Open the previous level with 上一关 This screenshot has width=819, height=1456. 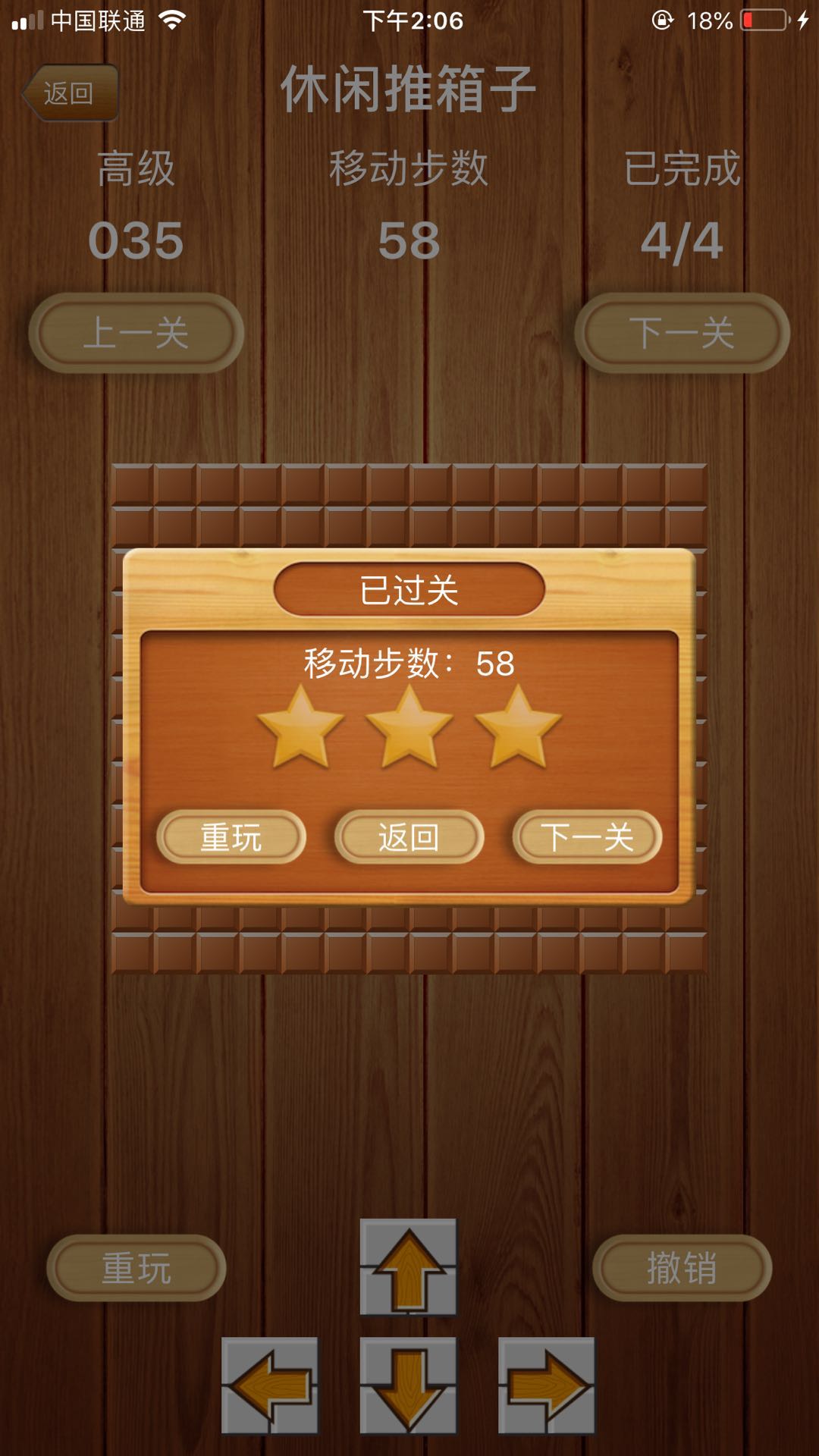click(x=136, y=332)
